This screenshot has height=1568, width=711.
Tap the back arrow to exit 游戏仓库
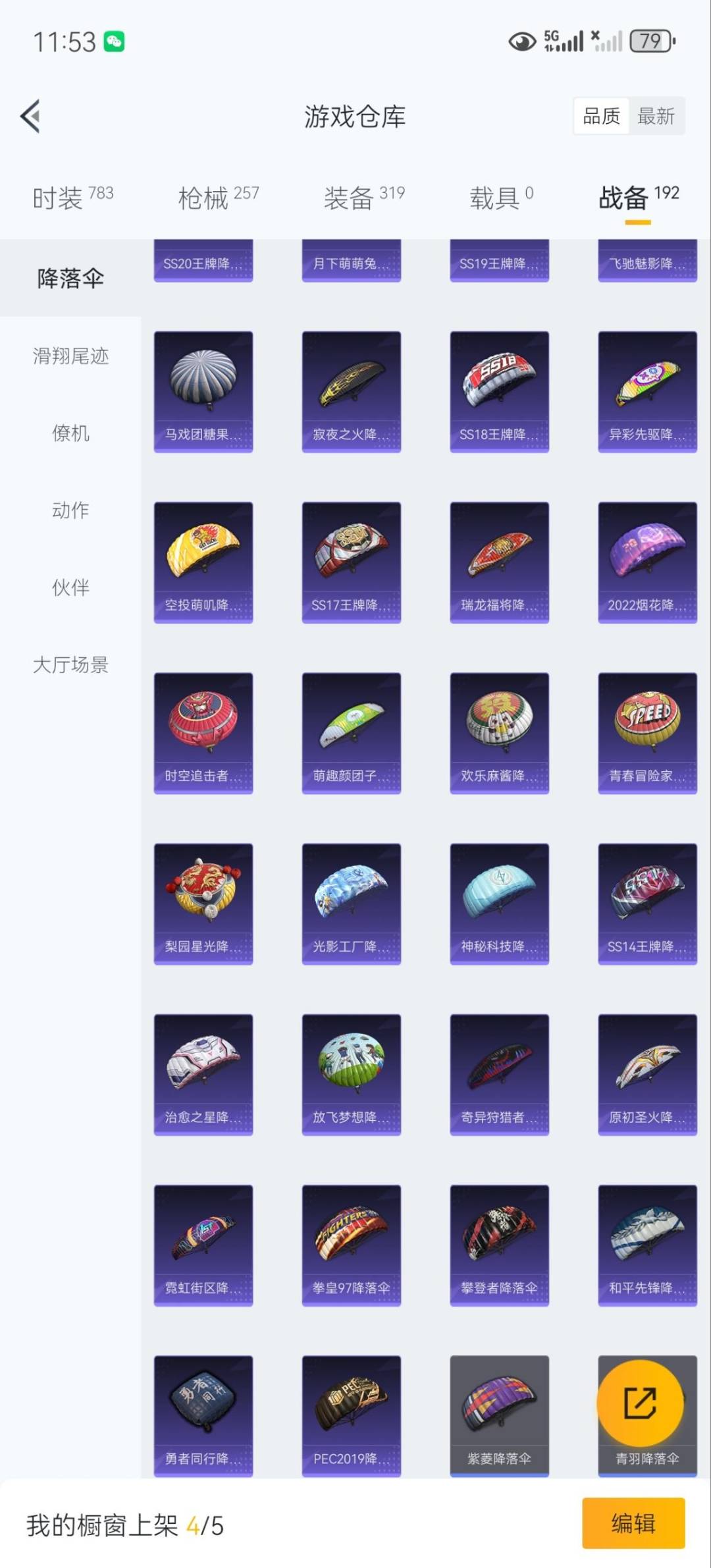click(x=30, y=116)
